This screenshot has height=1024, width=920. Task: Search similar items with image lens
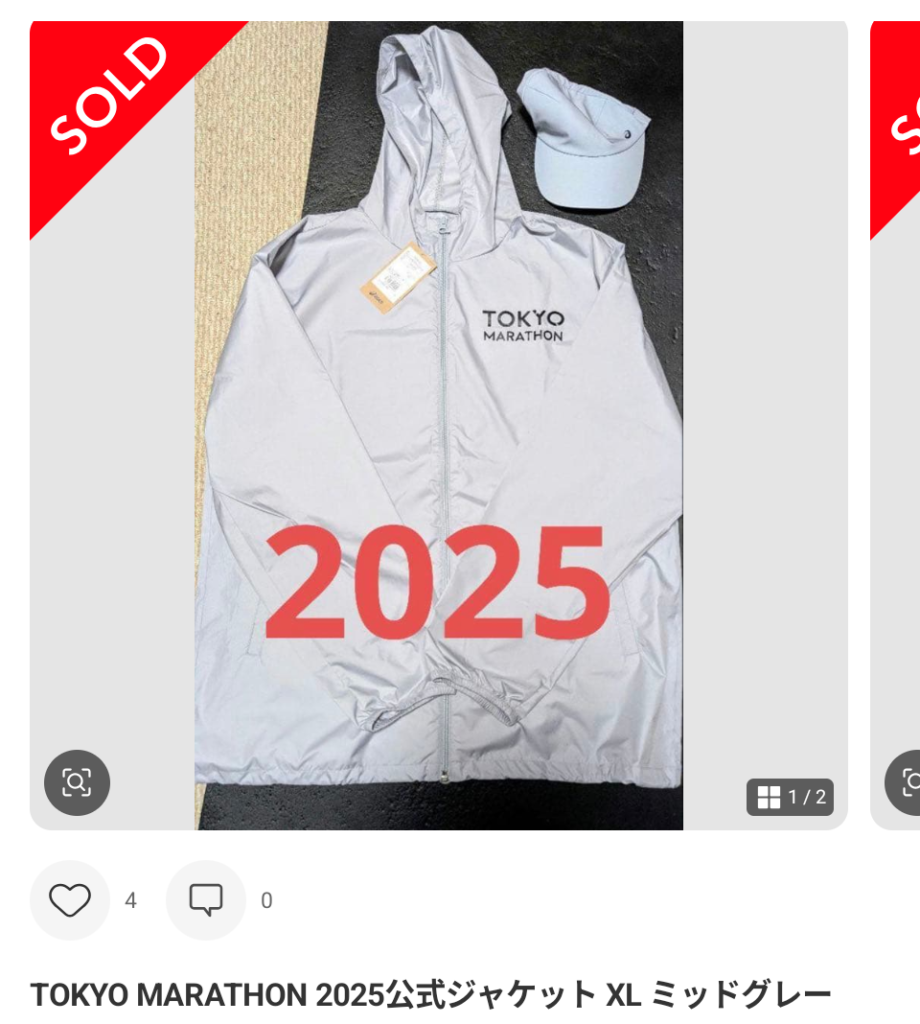[x=77, y=782]
